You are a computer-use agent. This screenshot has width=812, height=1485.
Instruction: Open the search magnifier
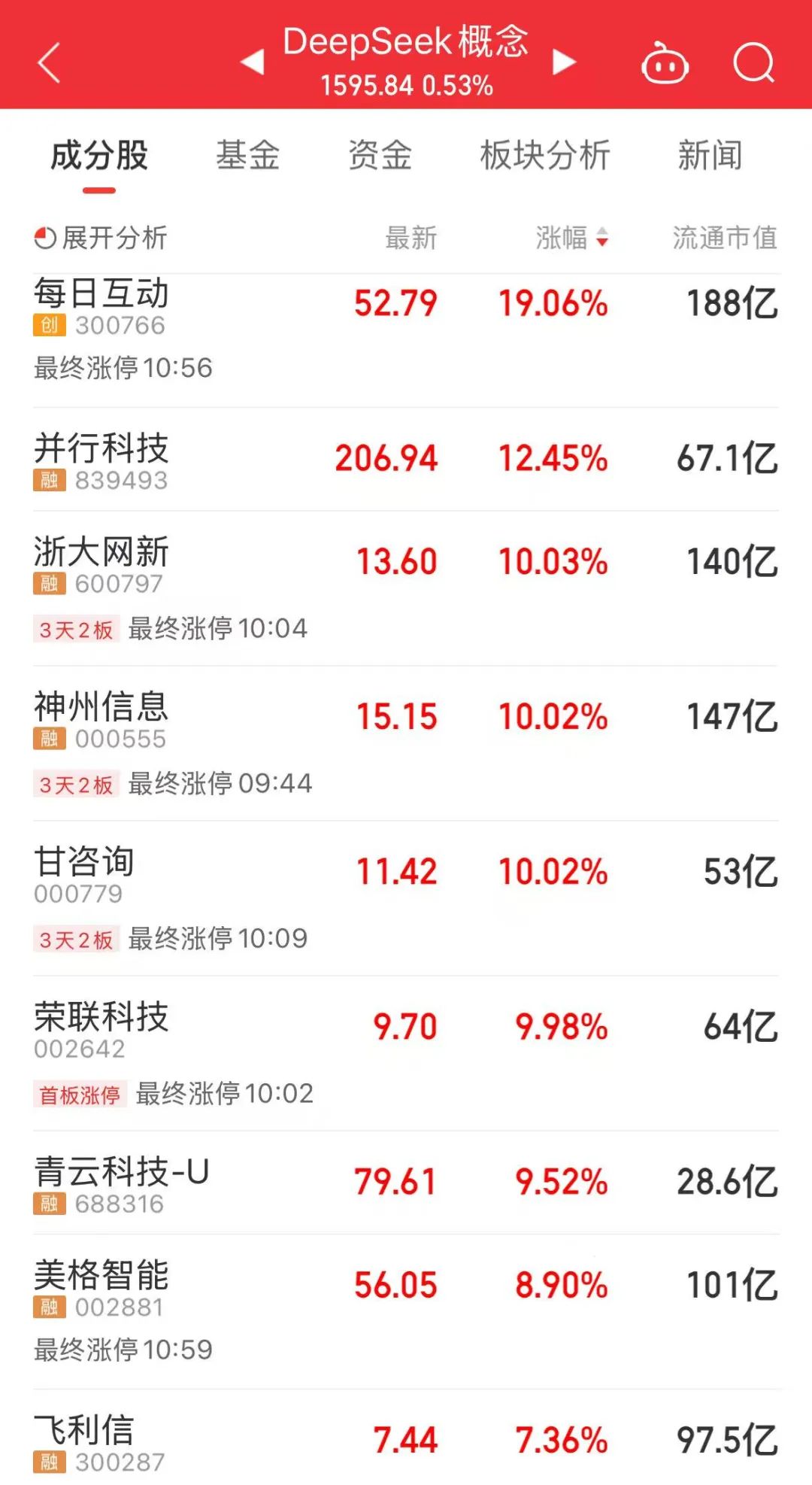[753, 62]
